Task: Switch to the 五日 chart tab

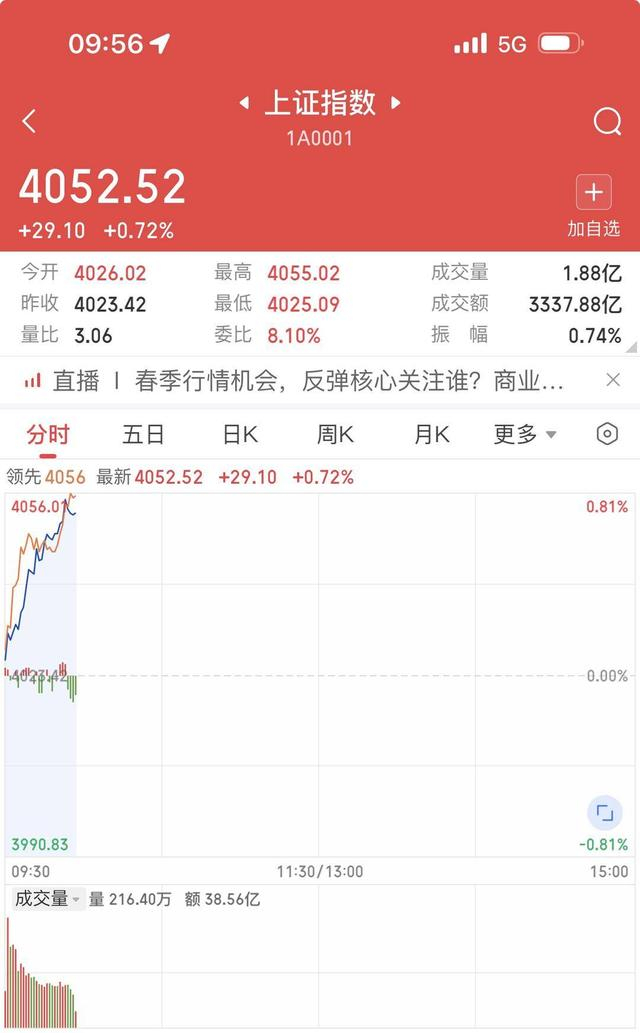Action: tap(143, 434)
